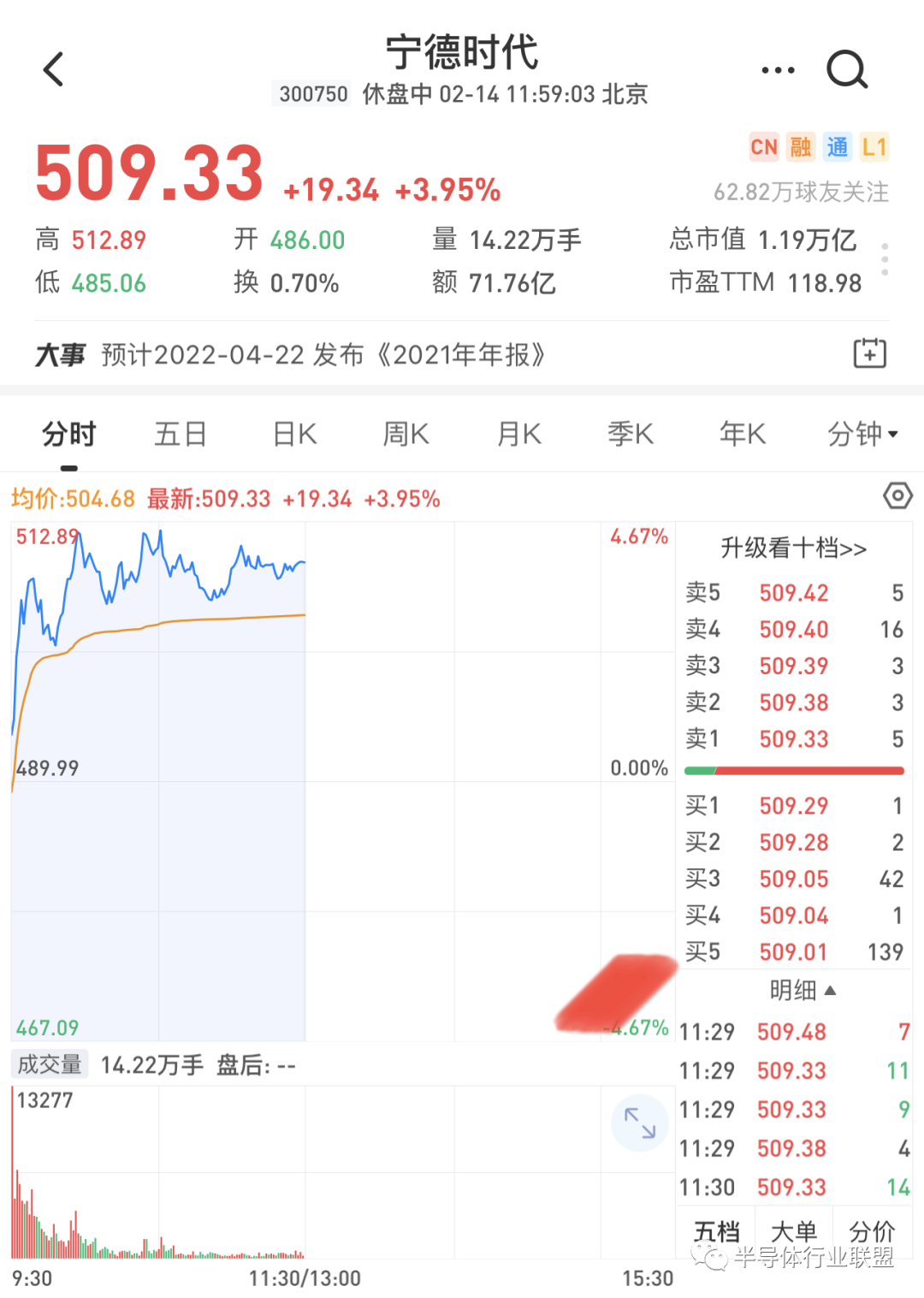Open the events calendar icon
The image size is (924, 1298).
870,353
